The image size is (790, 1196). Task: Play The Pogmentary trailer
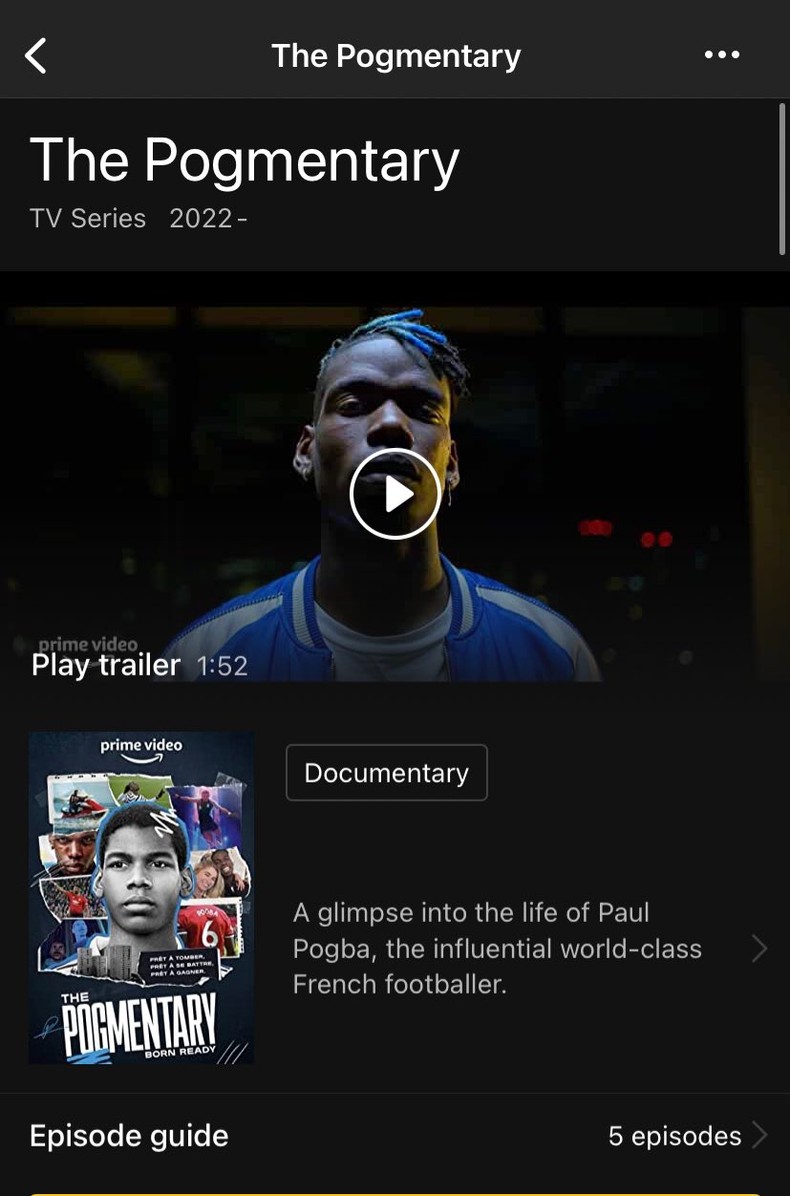(395, 494)
